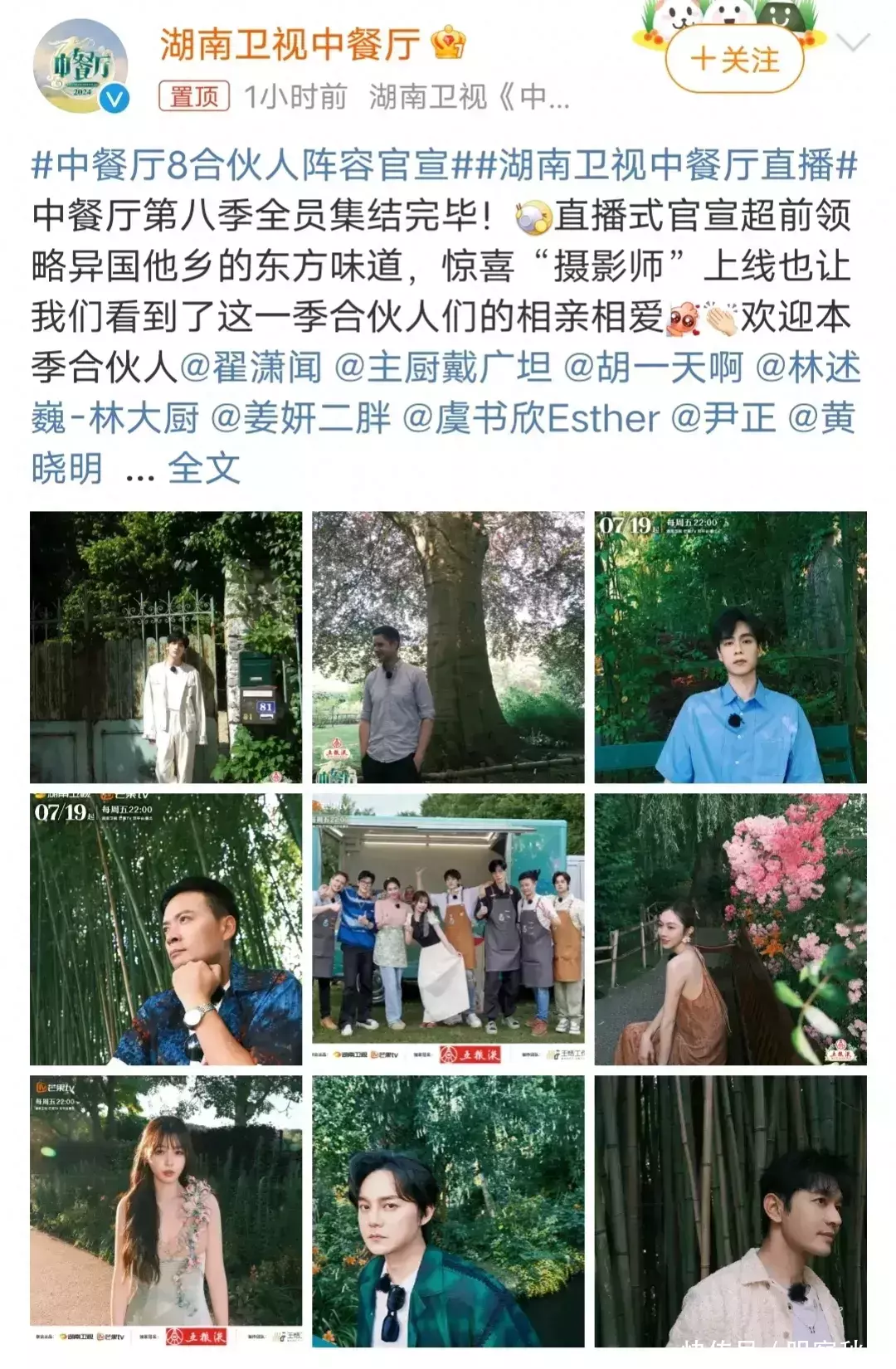
Task: Visit the mentioned profile @翟潇闻
Action: [251, 368]
